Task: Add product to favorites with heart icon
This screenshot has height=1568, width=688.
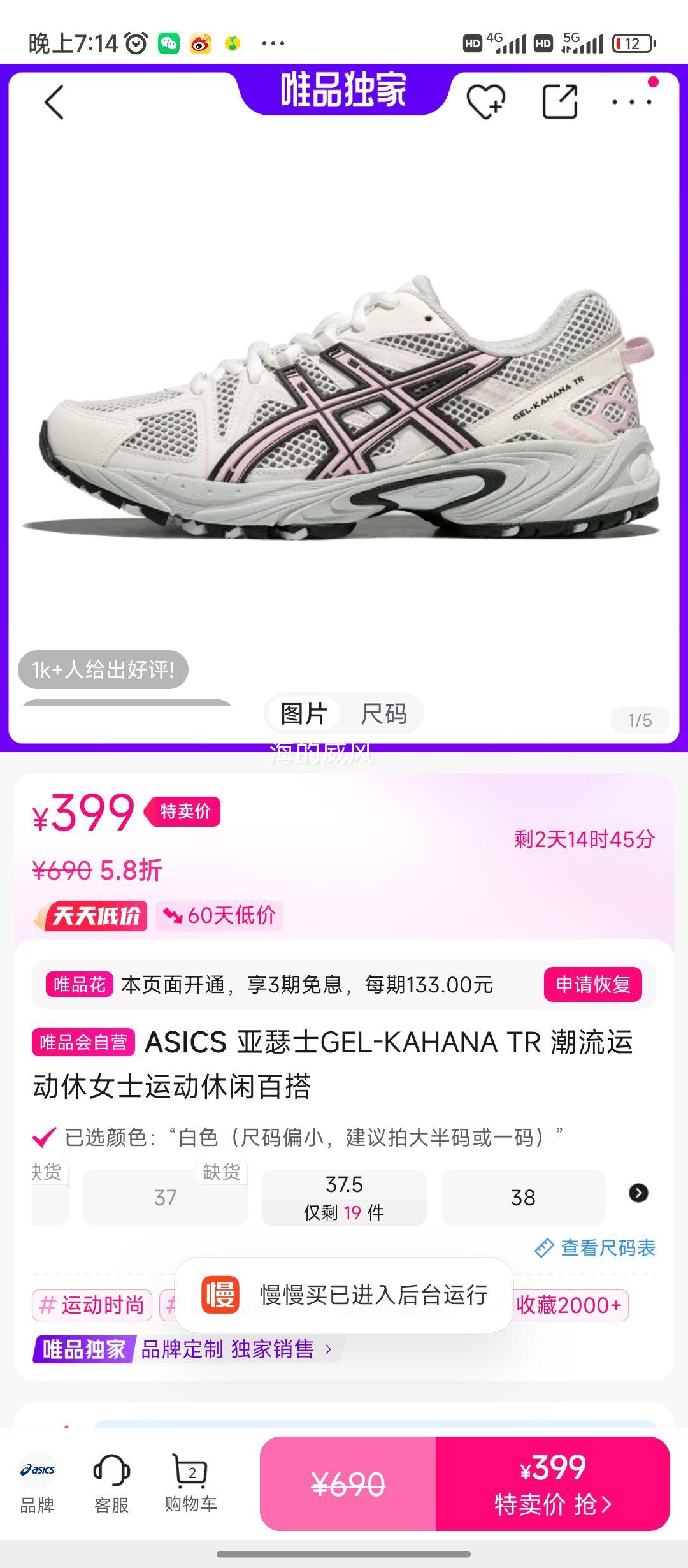Action: coord(487,102)
